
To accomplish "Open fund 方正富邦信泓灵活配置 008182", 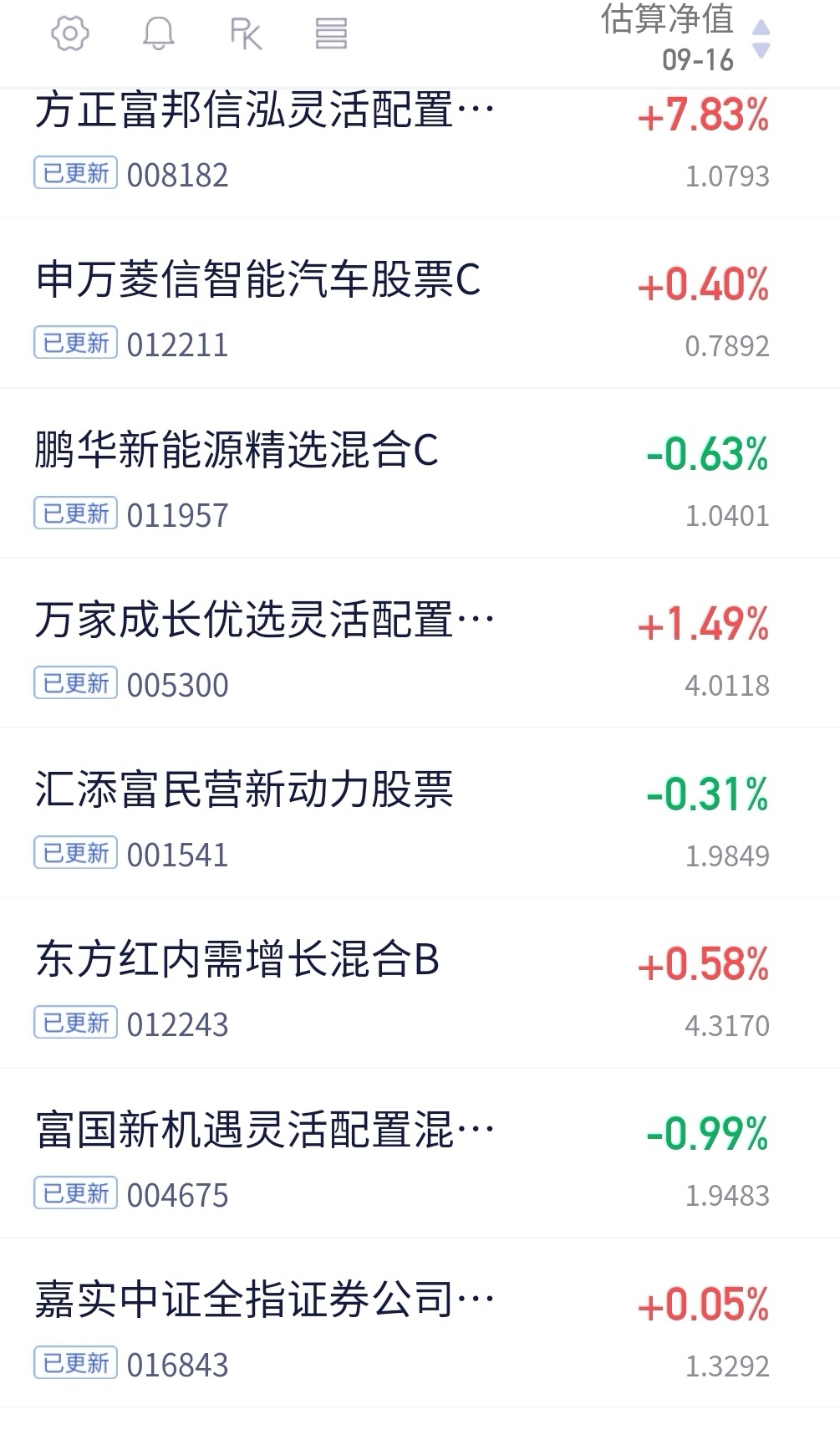I will point(420,140).
